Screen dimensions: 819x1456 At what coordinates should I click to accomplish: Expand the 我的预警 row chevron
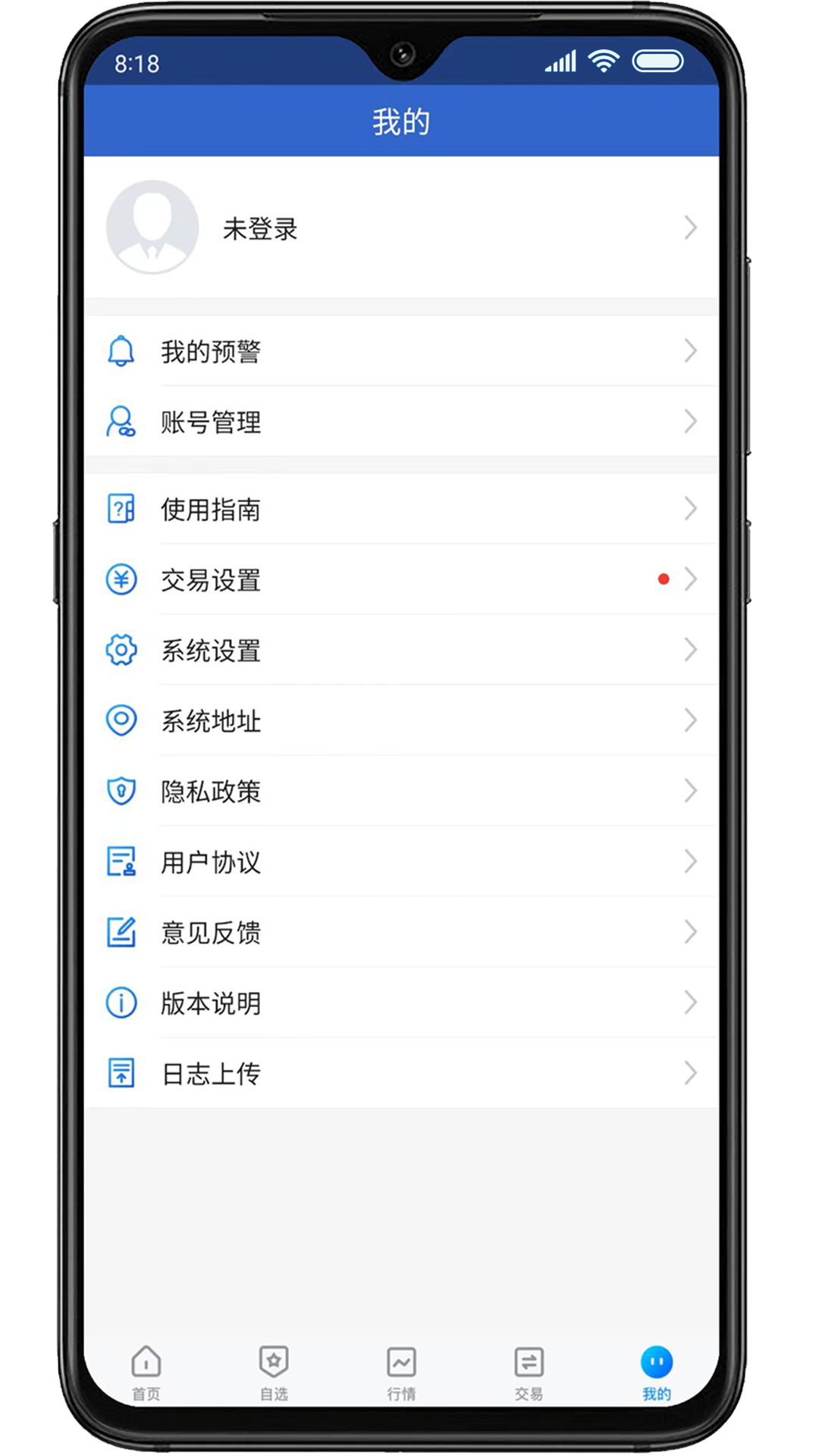pyautogui.click(x=691, y=350)
